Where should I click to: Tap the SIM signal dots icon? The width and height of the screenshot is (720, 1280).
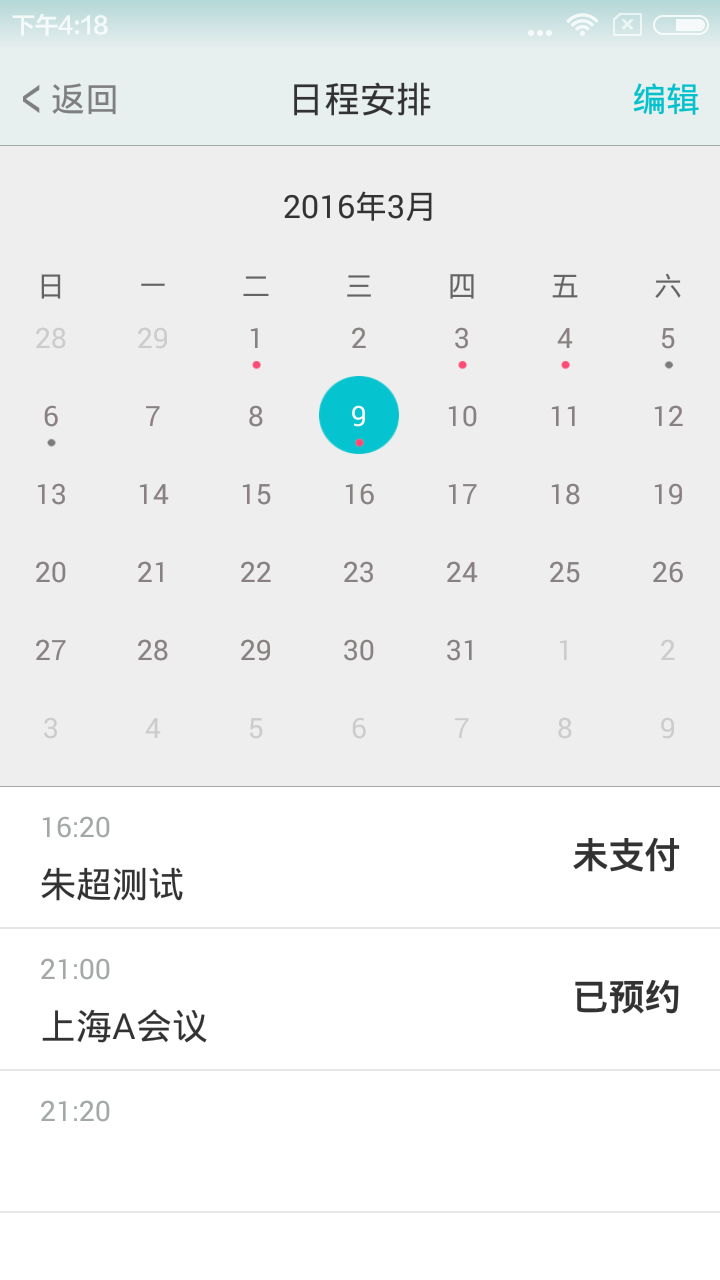pos(540,29)
